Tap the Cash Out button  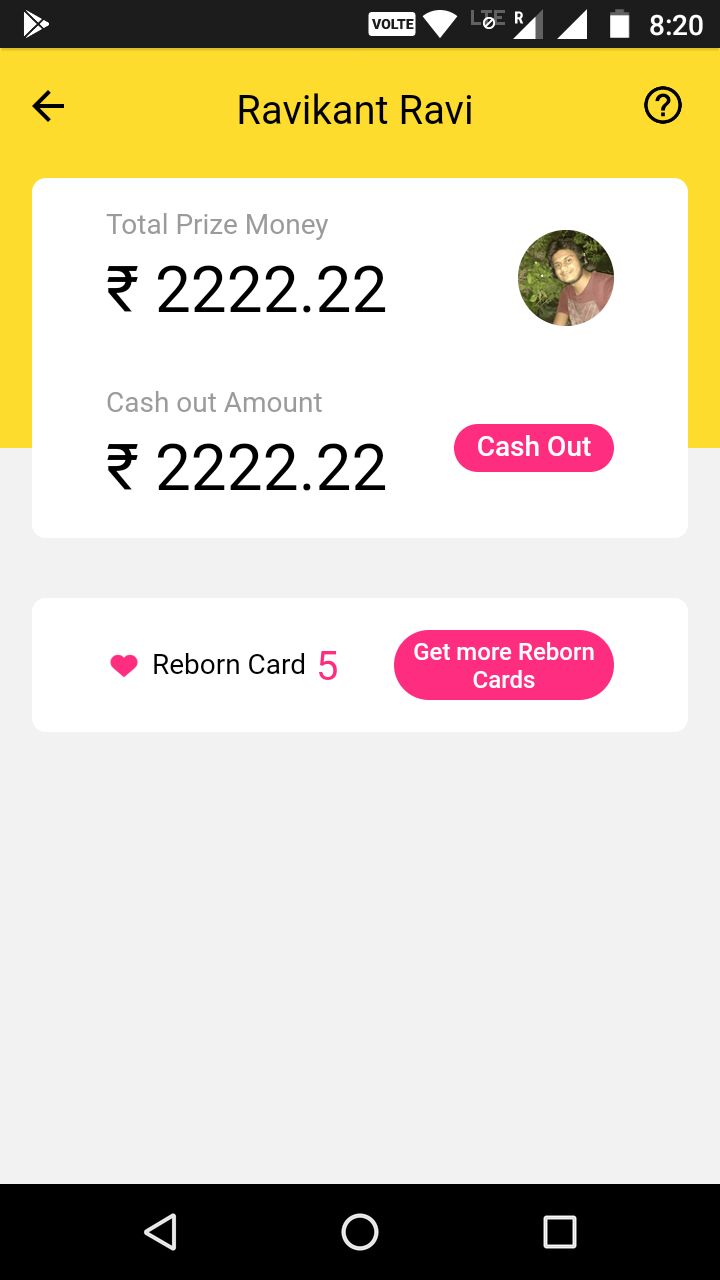click(533, 447)
